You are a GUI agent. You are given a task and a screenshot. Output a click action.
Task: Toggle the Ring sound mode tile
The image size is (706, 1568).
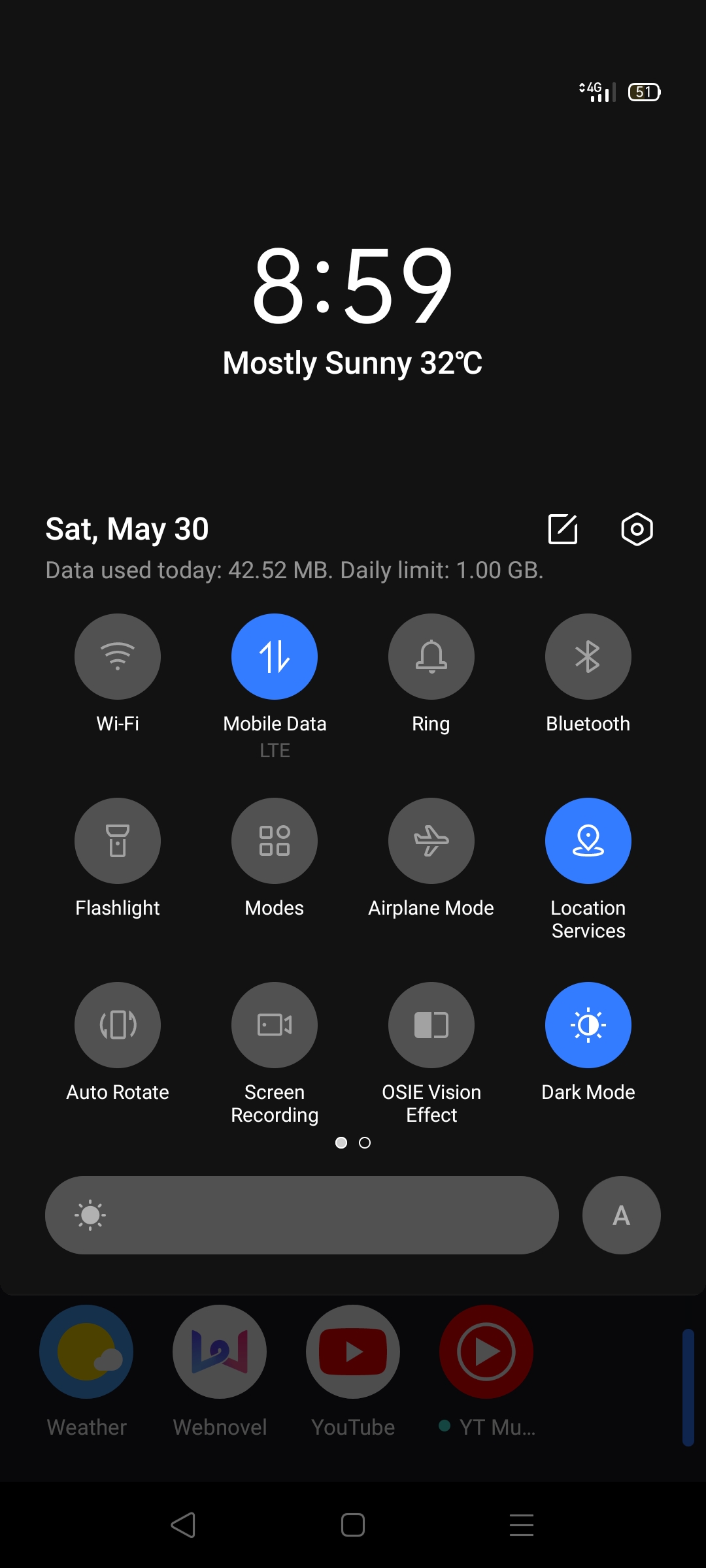click(x=431, y=657)
